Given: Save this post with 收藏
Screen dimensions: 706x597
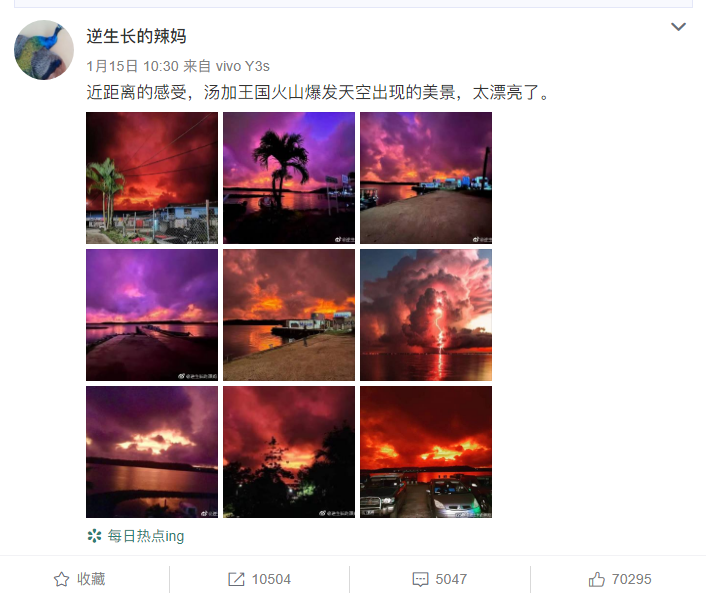Looking at the screenshot, I should click(80, 579).
